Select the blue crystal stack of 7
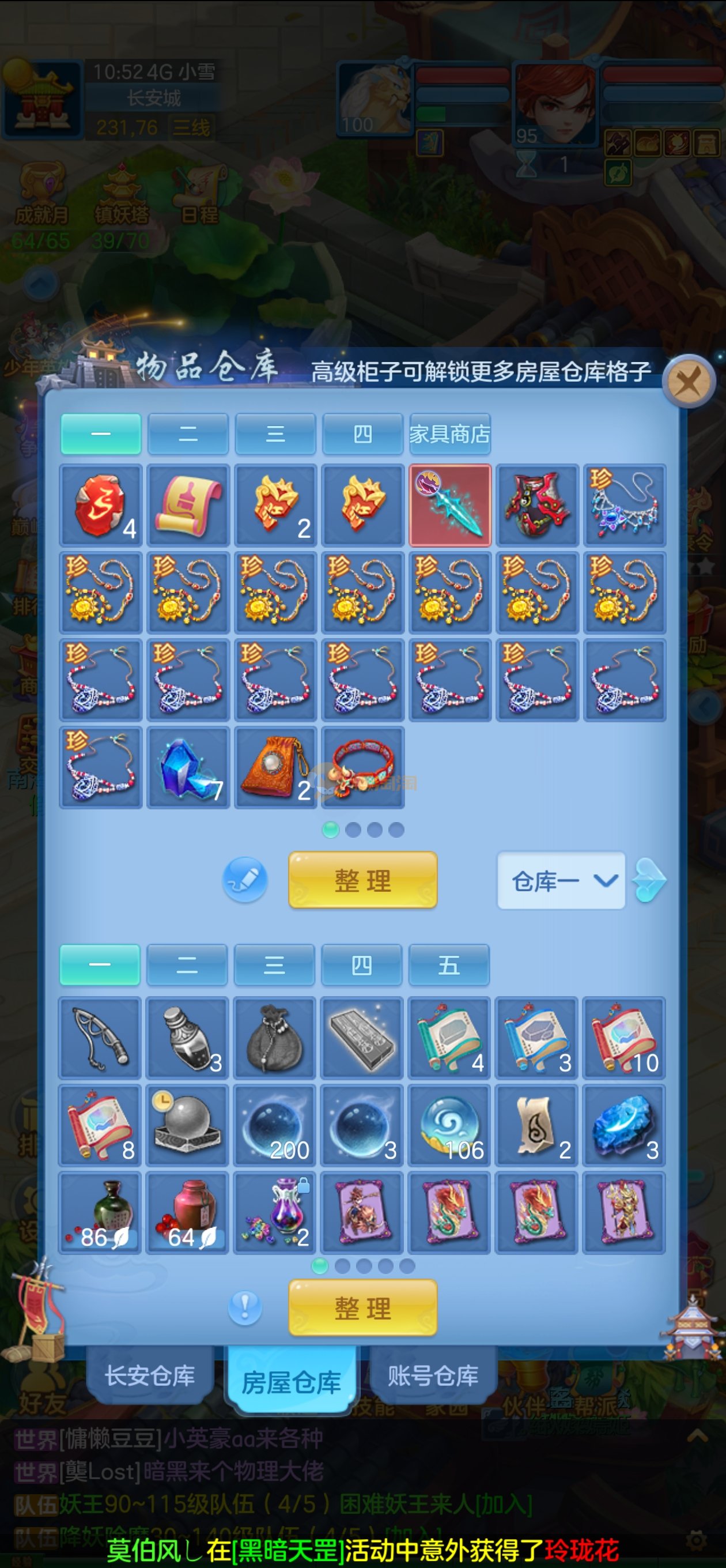 (x=188, y=767)
